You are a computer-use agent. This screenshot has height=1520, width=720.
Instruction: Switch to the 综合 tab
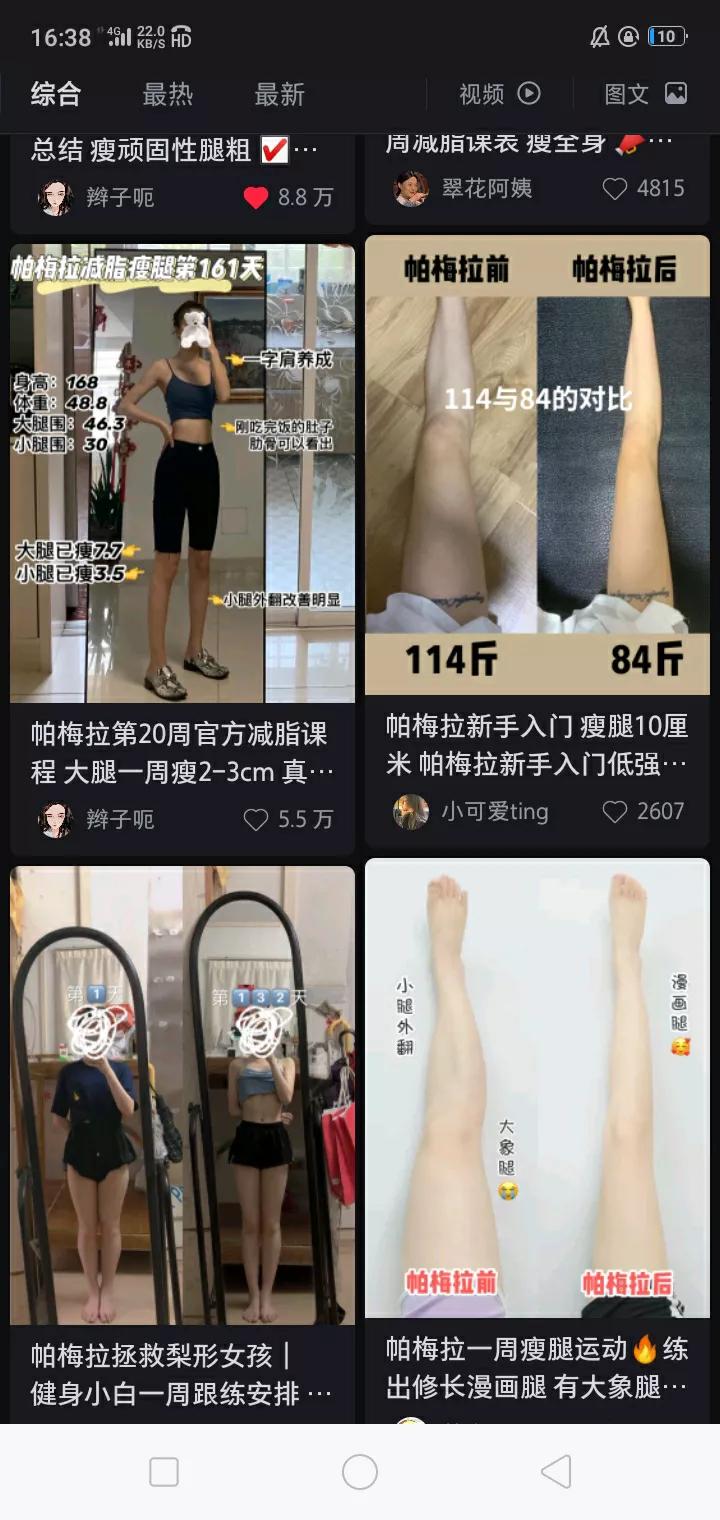55,94
